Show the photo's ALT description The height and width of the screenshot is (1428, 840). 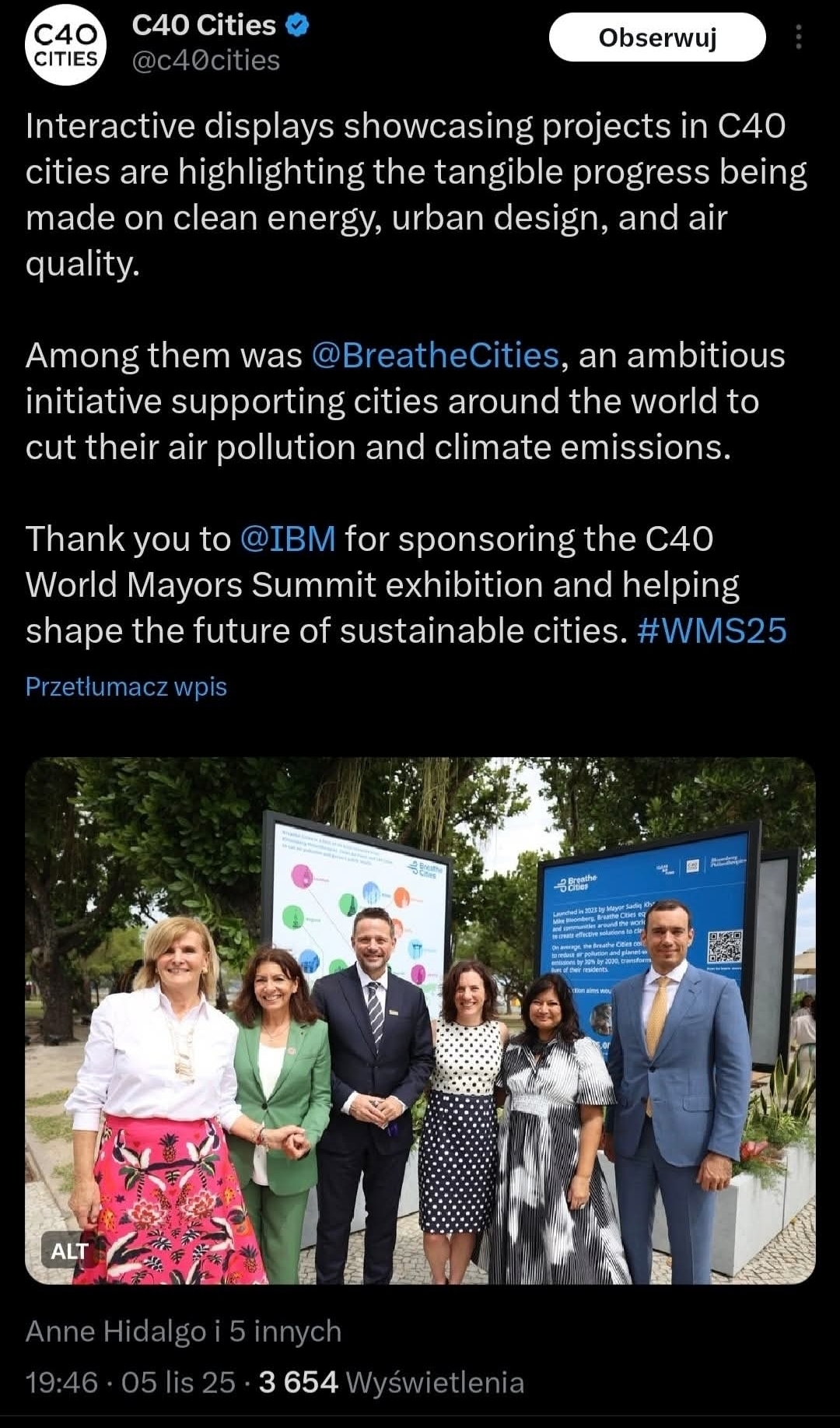(x=70, y=1251)
